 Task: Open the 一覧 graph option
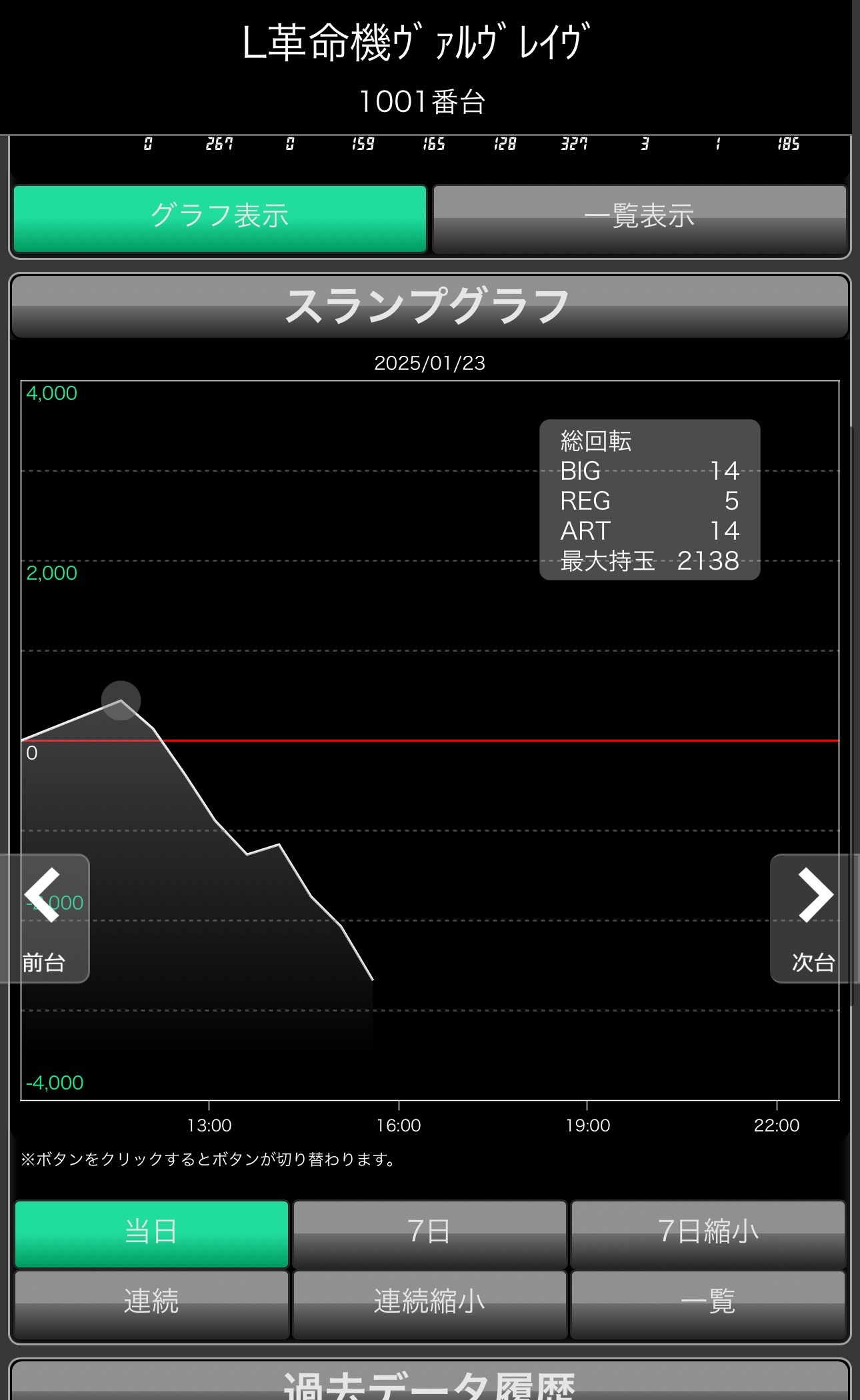(708, 1303)
